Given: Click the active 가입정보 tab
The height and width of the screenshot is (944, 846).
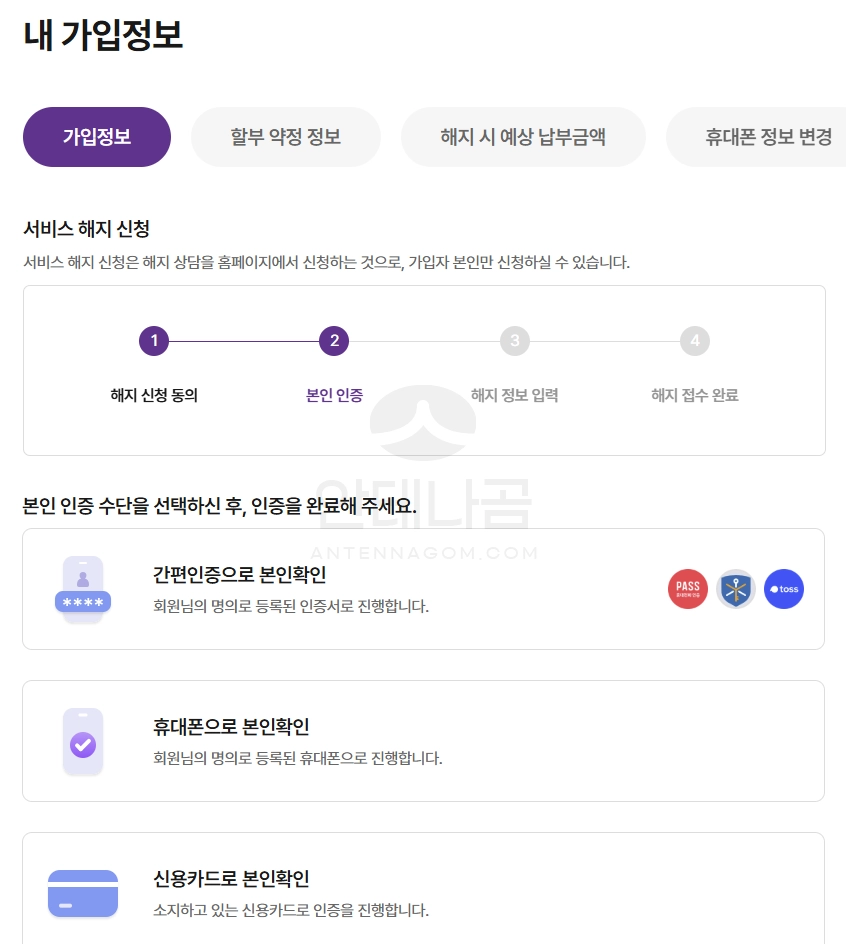Looking at the screenshot, I should coord(97,137).
